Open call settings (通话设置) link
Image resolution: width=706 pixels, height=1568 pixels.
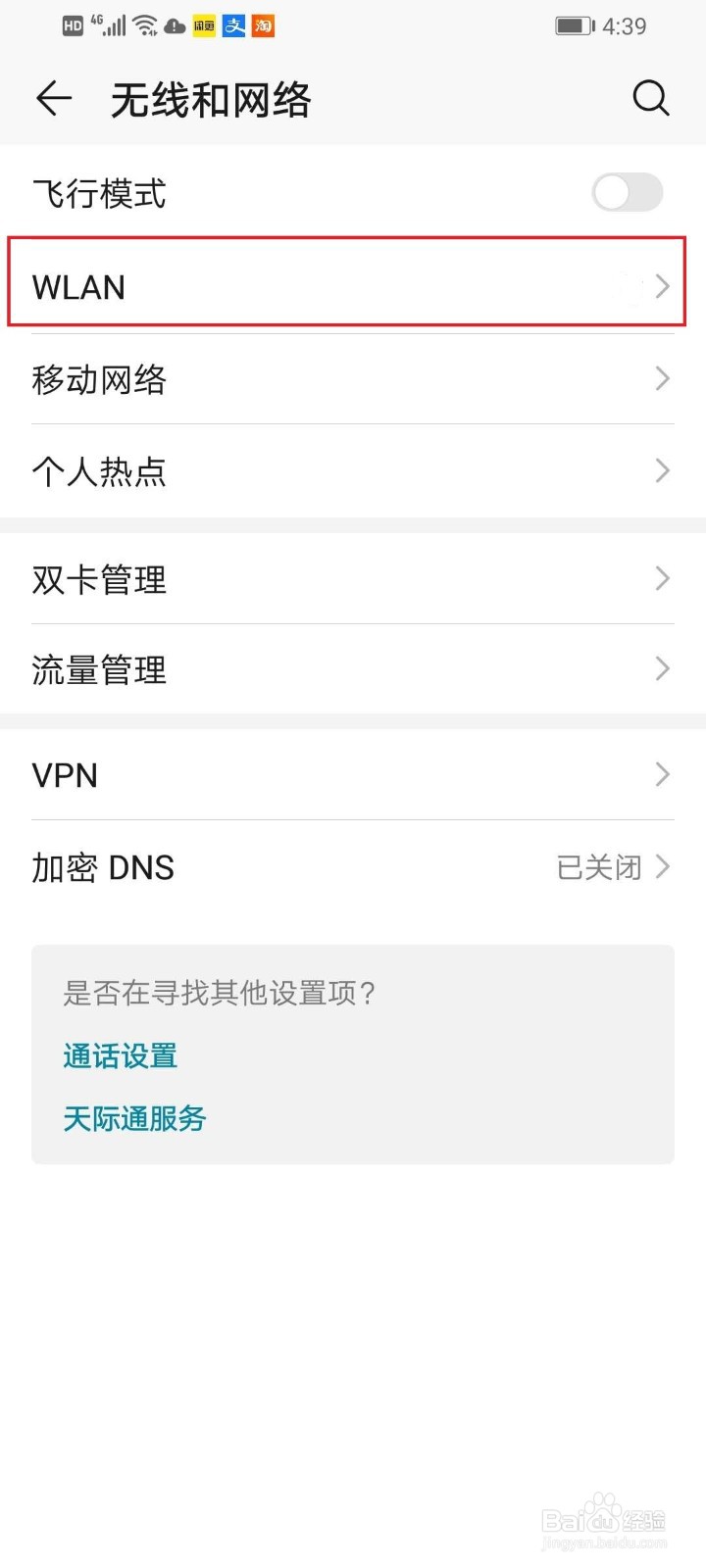tap(120, 1055)
